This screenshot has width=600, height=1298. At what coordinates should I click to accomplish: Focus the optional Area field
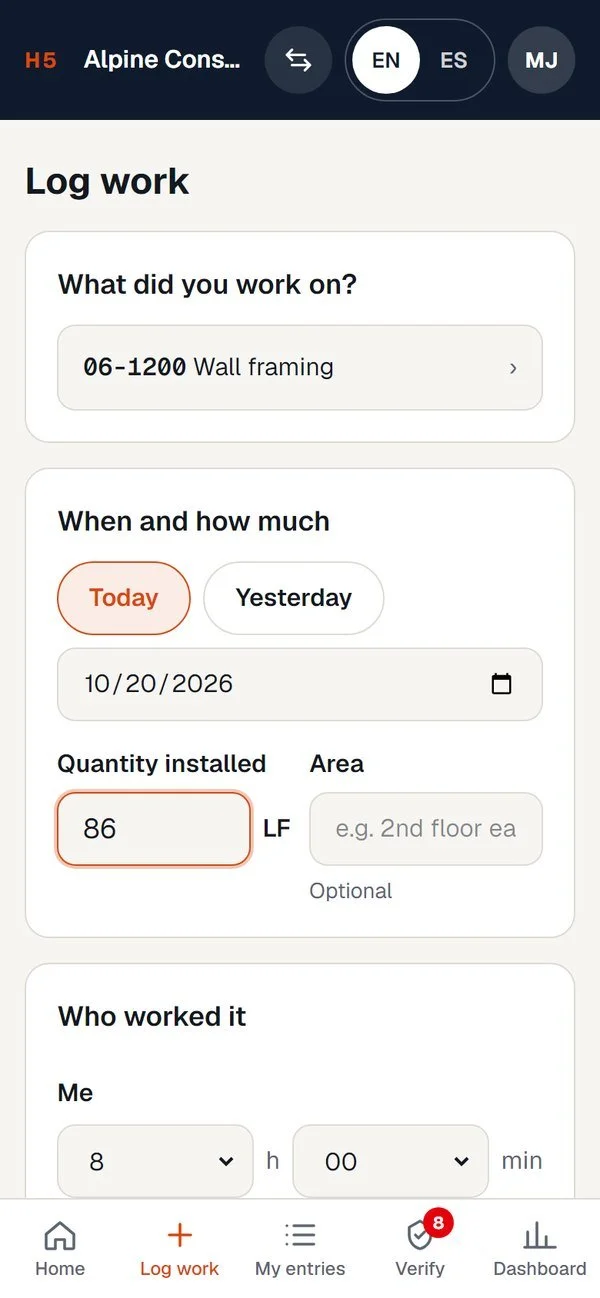426,829
